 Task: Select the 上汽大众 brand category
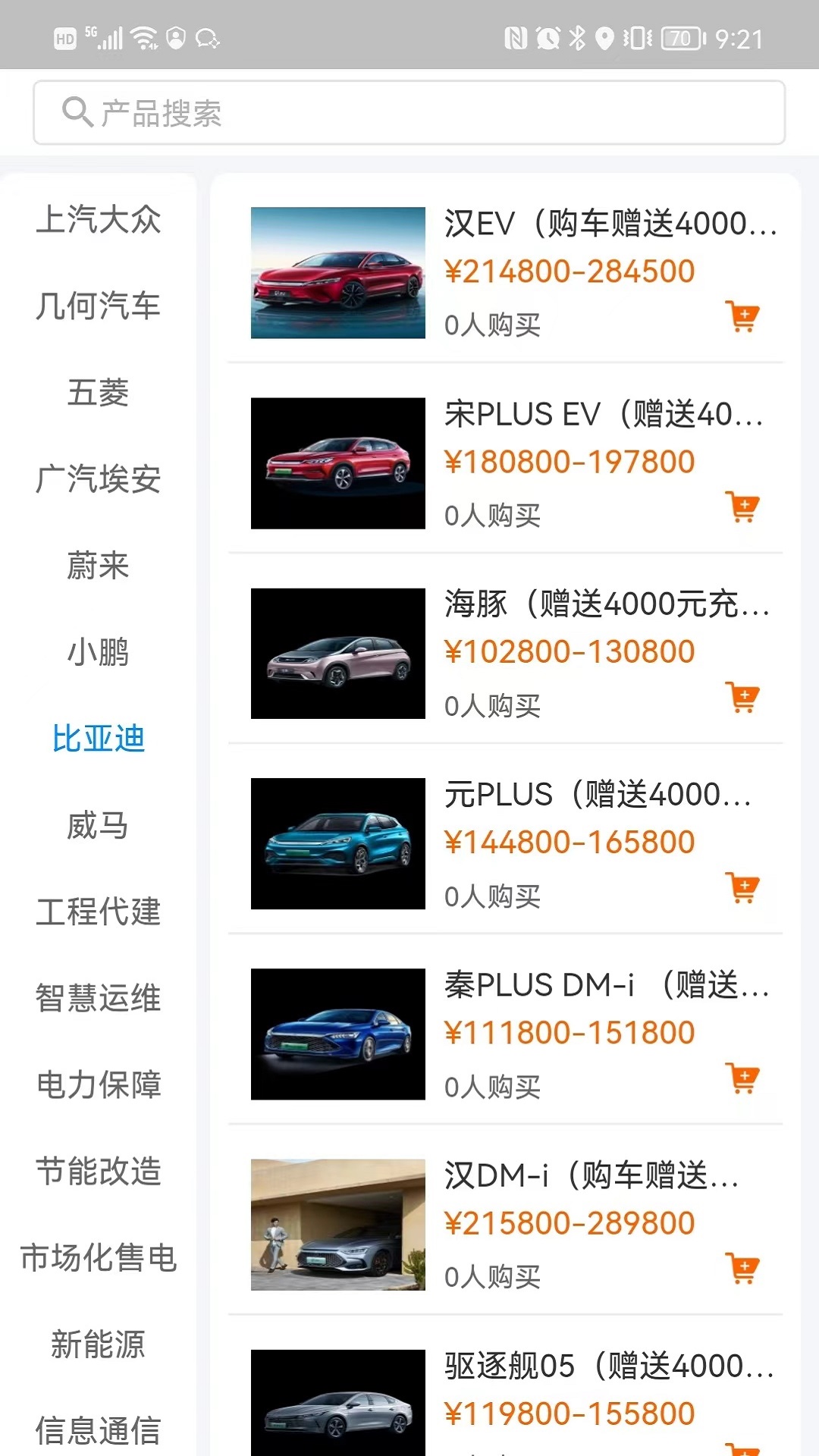pyautogui.click(x=99, y=220)
